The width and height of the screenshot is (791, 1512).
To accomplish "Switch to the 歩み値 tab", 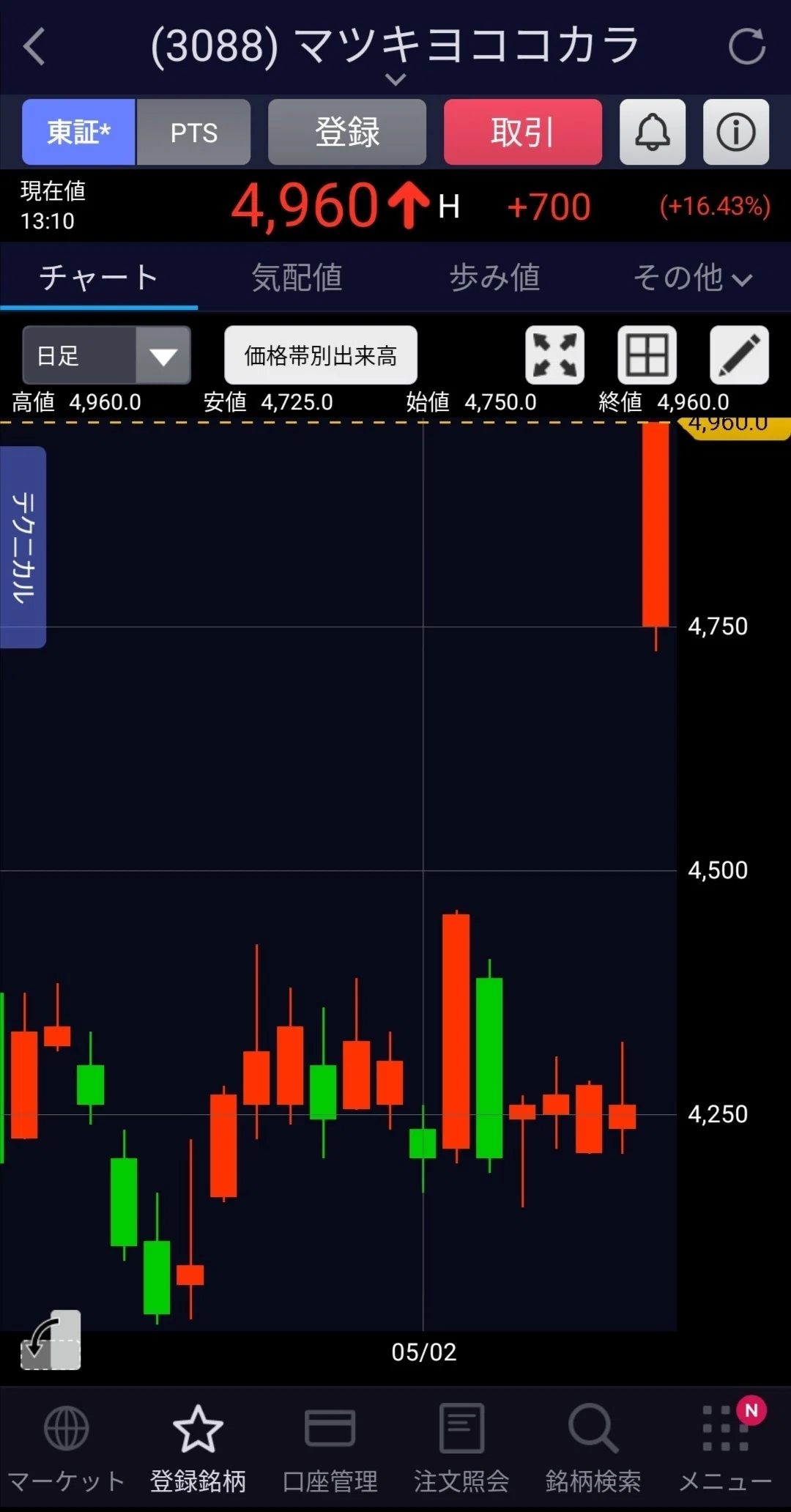I will pos(494,278).
